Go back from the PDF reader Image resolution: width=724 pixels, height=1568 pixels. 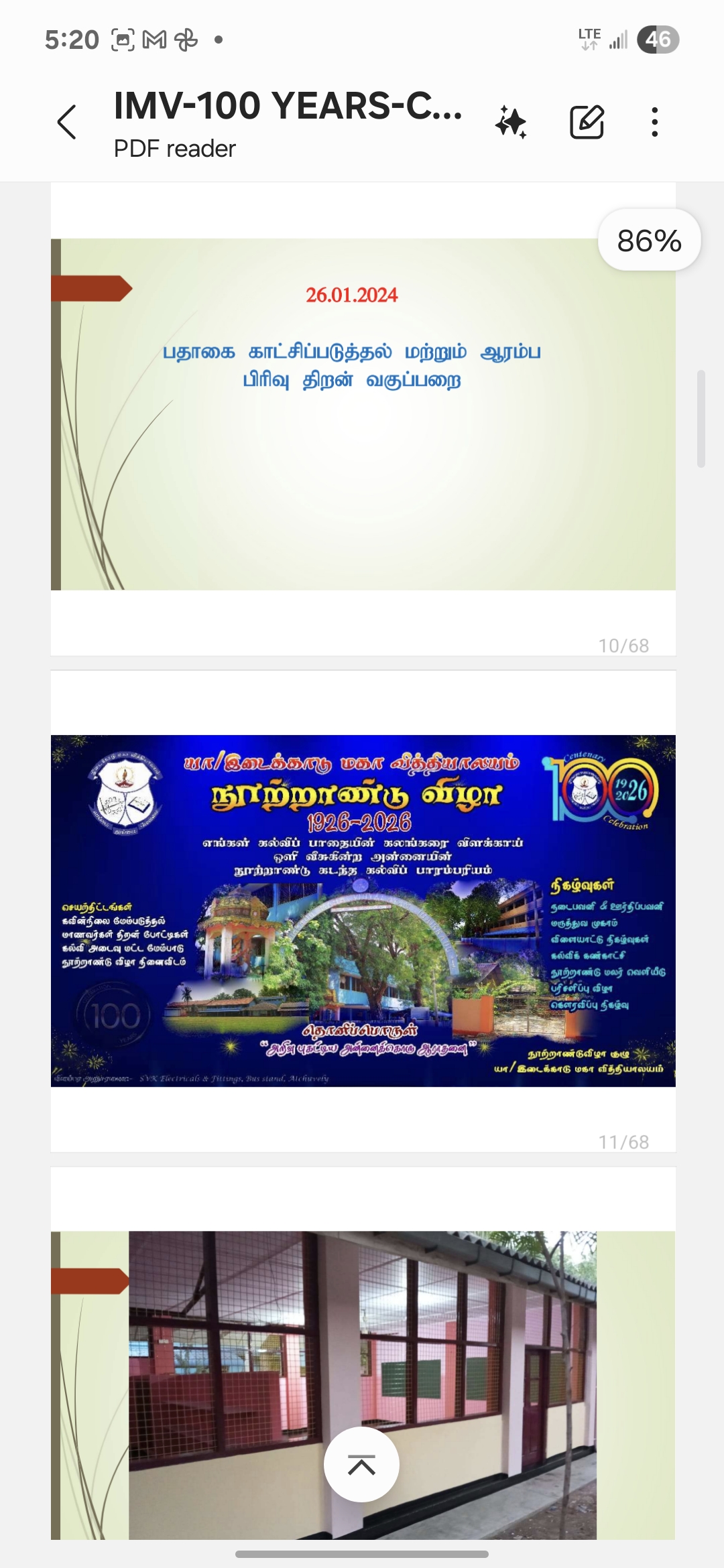coord(67,123)
